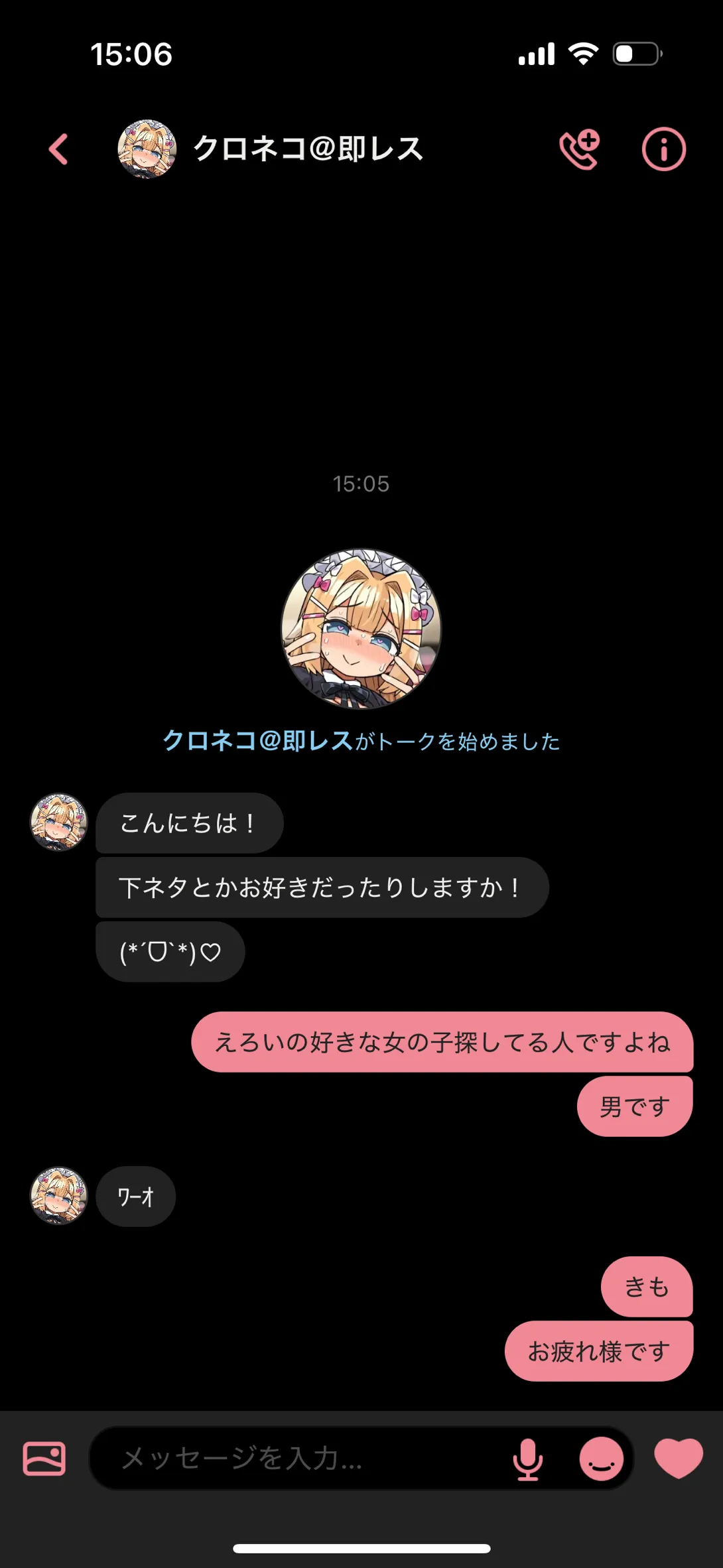Attach a photo with the image icon
This screenshot has height=1568, width=723.
[44, 1459]
